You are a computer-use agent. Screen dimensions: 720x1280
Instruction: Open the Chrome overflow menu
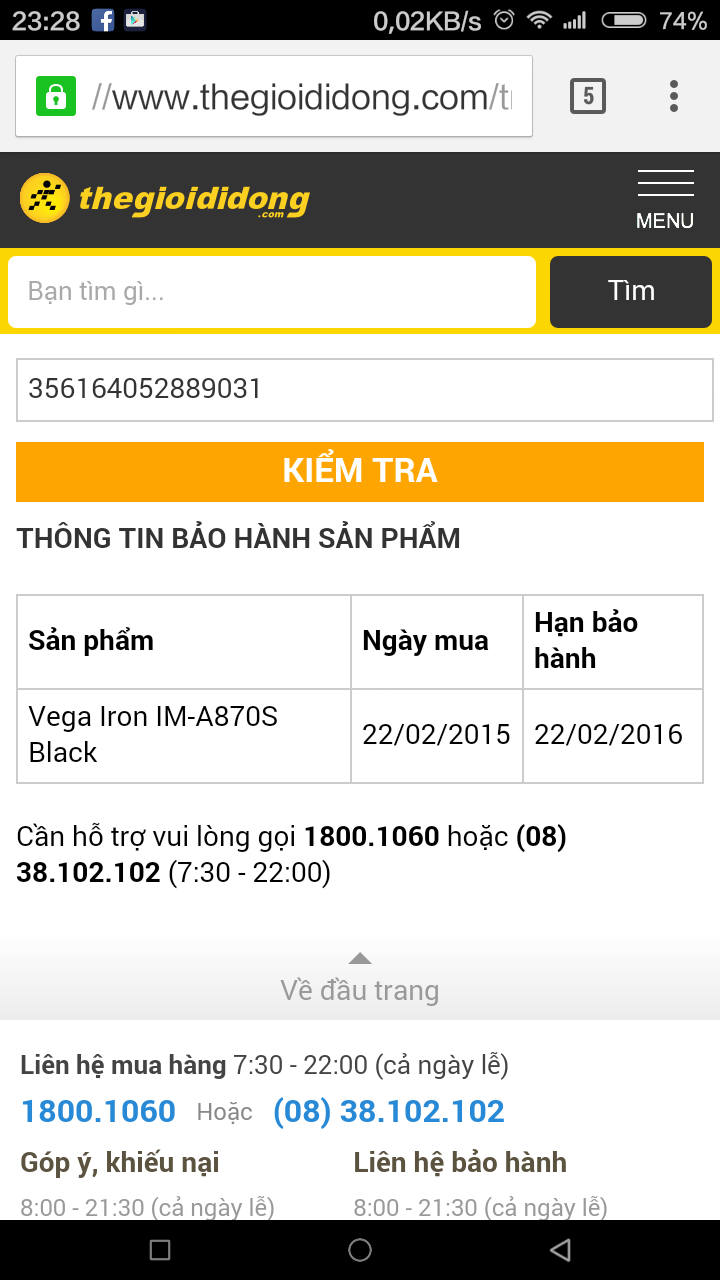click(x=674, y=96)
